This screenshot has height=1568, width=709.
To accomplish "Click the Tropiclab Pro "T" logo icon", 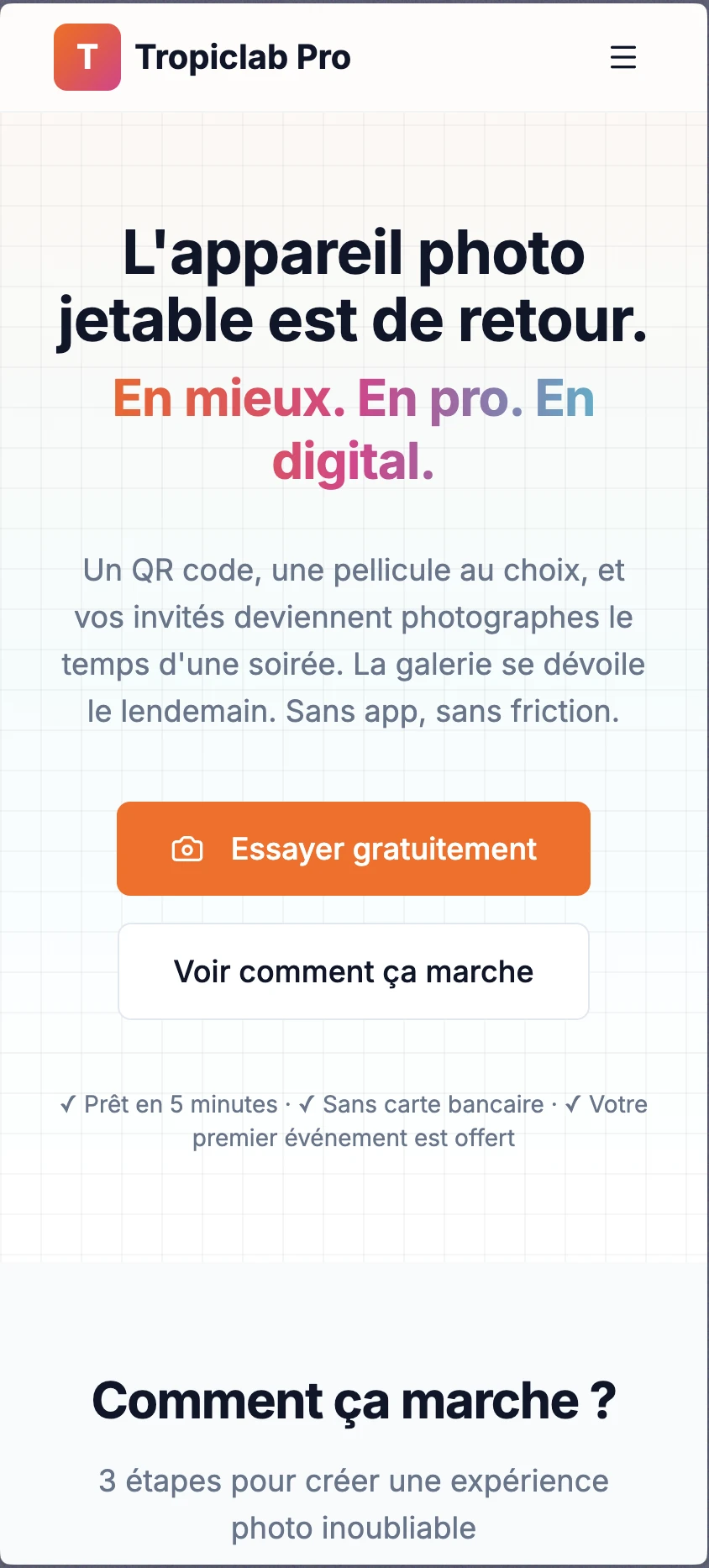I will coord(87,57).
